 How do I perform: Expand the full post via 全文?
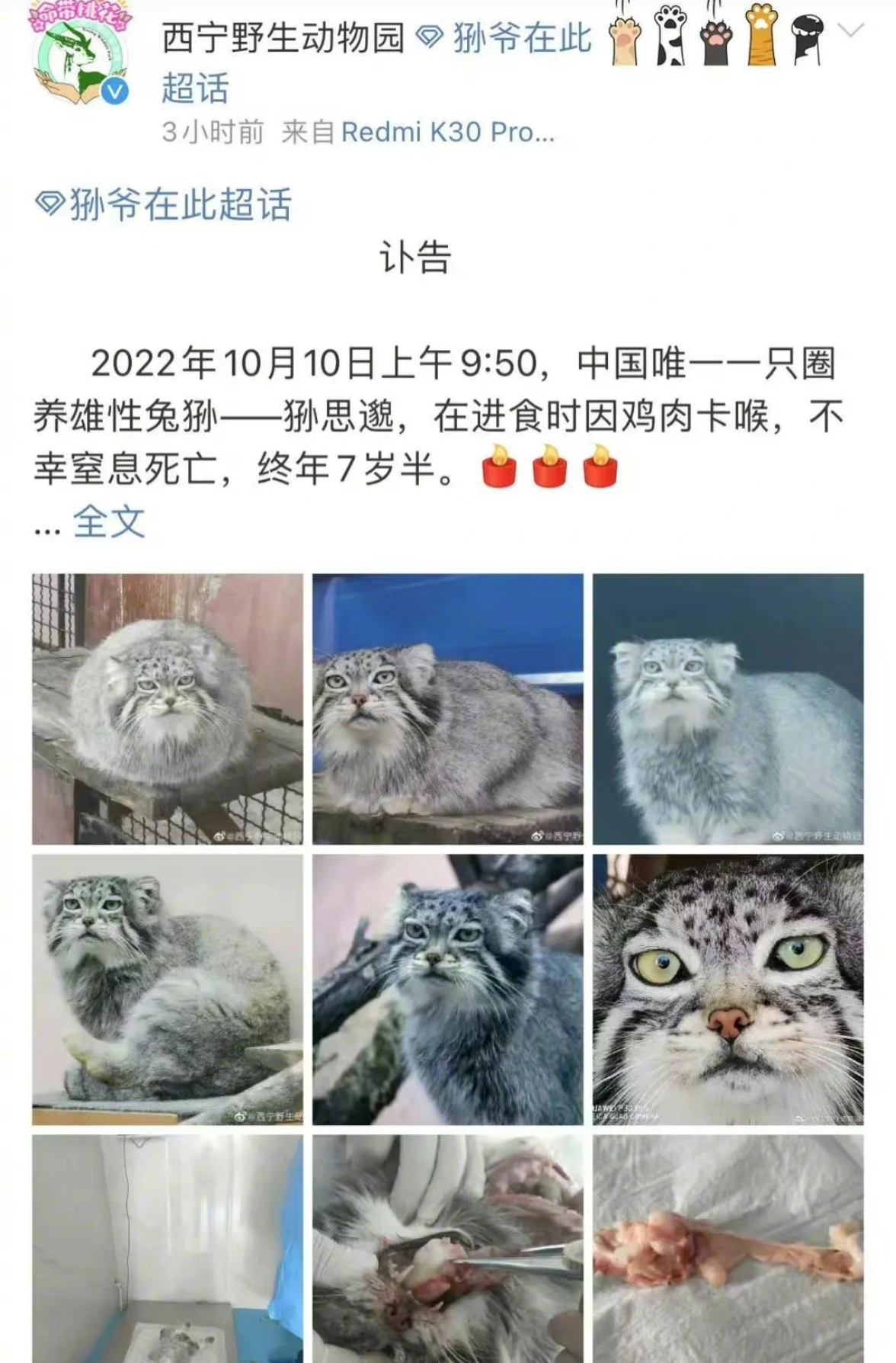tap(108, 521)
